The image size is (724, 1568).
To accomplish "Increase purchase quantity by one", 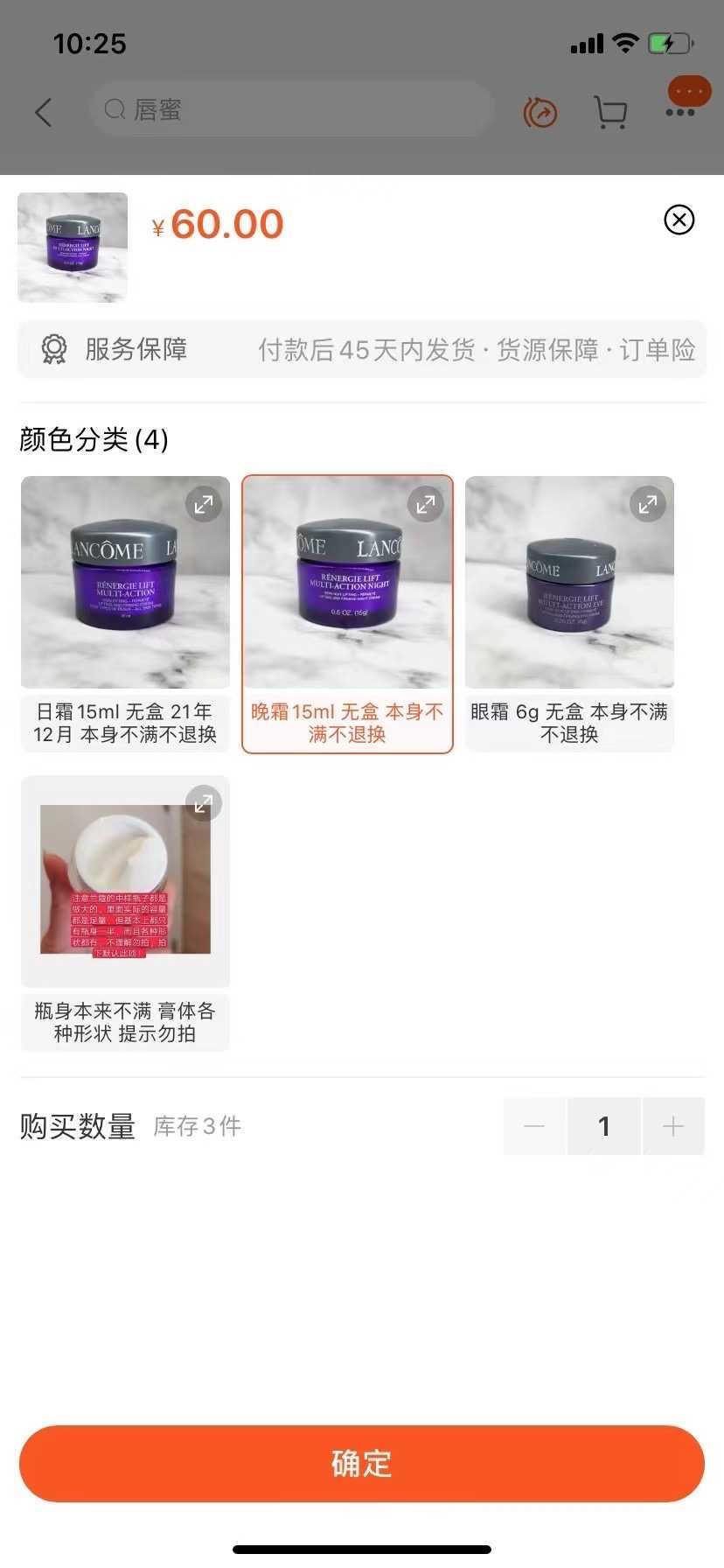I will point(672,1126).
